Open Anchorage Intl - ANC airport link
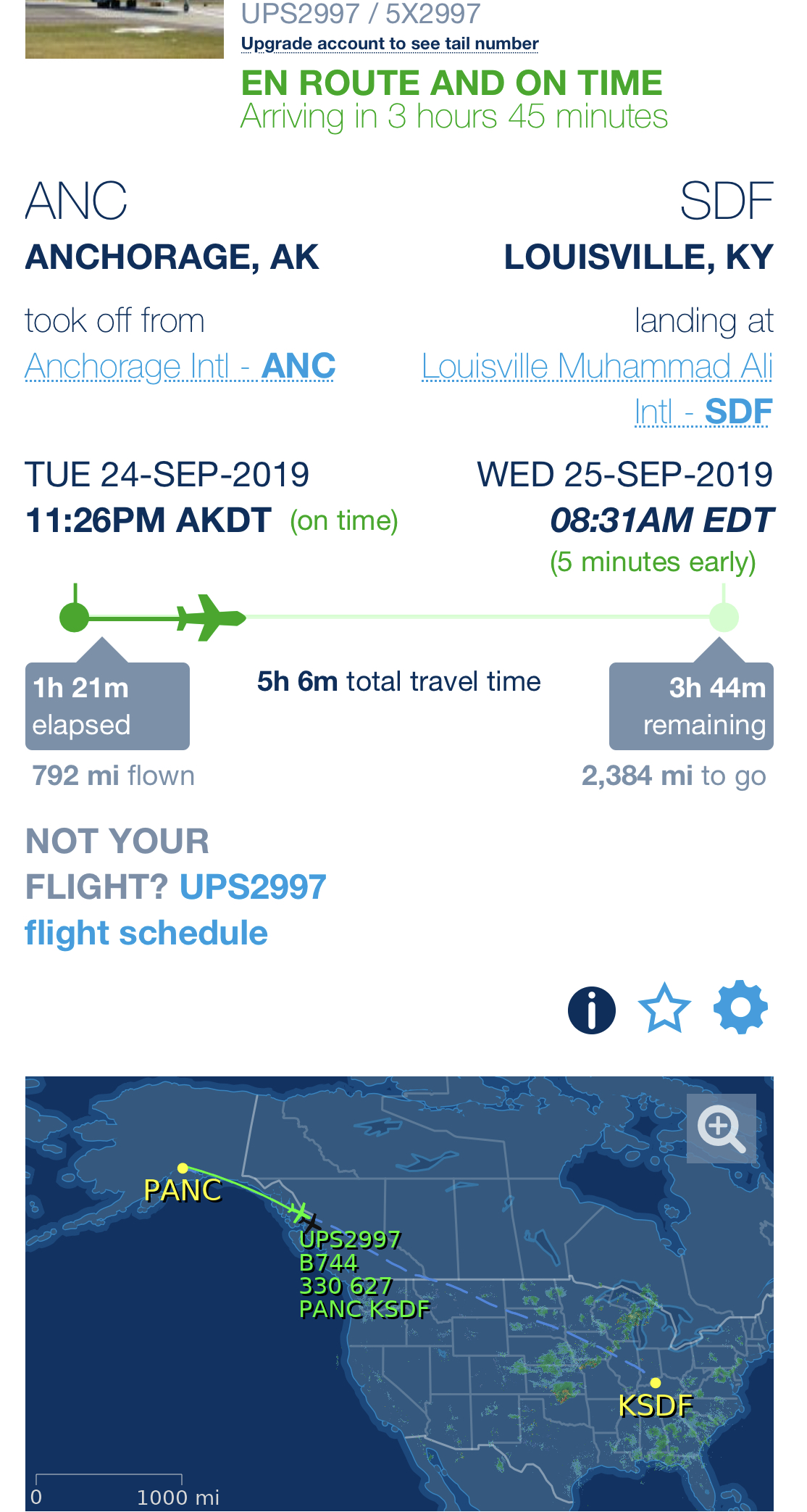The width and height of the screenshot is (807, 1512). pos(180,366)
